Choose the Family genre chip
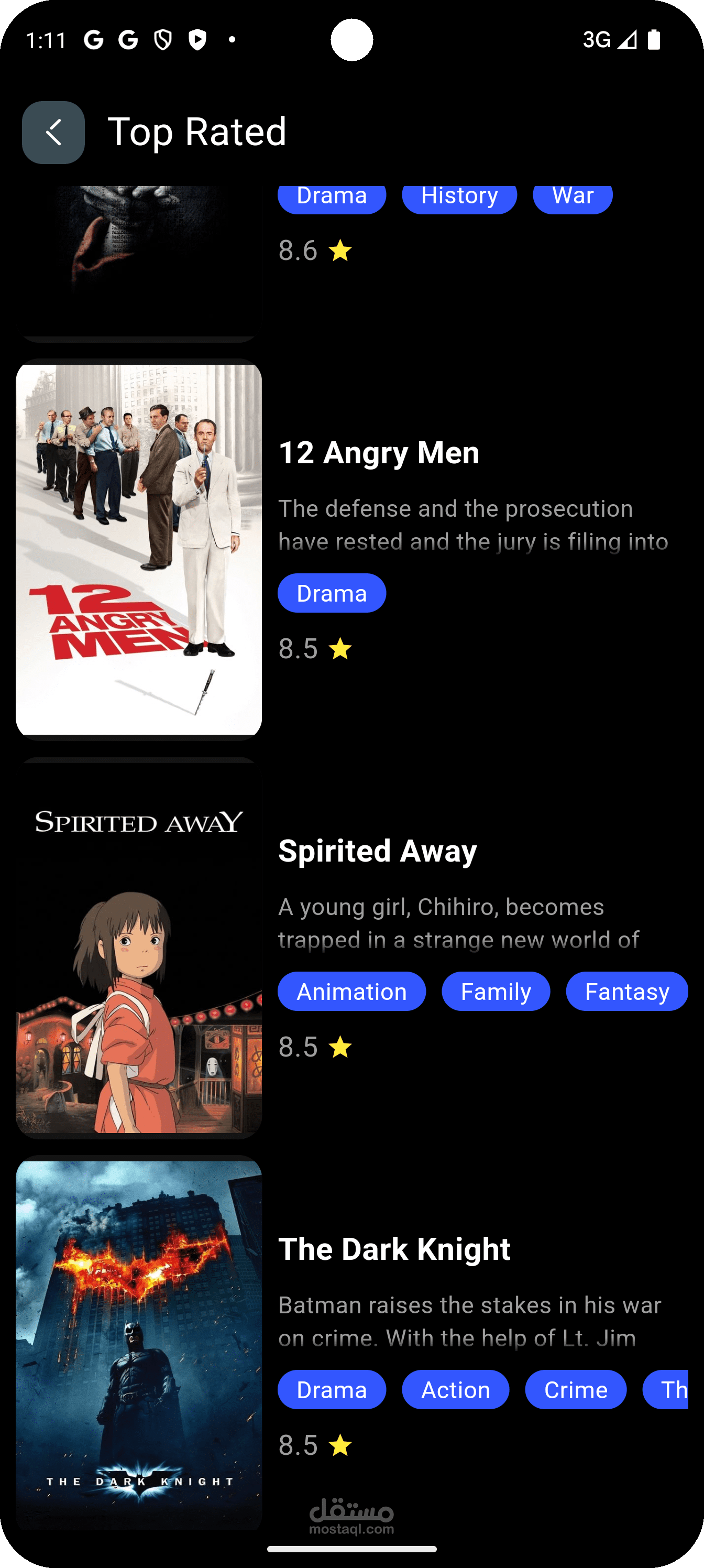This screenshot has width=704, height=1568. tap(496, 992)
